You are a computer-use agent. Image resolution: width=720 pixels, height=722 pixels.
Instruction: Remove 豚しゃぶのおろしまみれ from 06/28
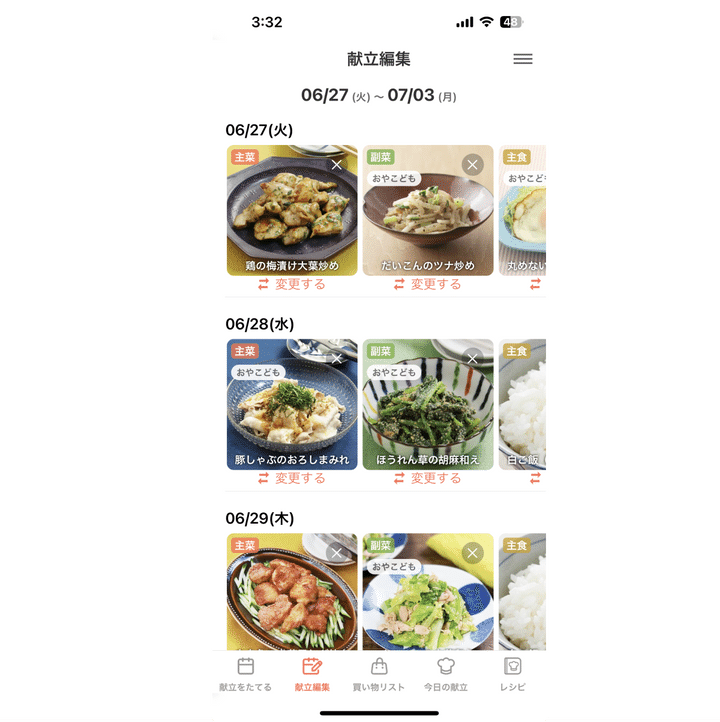[x=337, y=359]
